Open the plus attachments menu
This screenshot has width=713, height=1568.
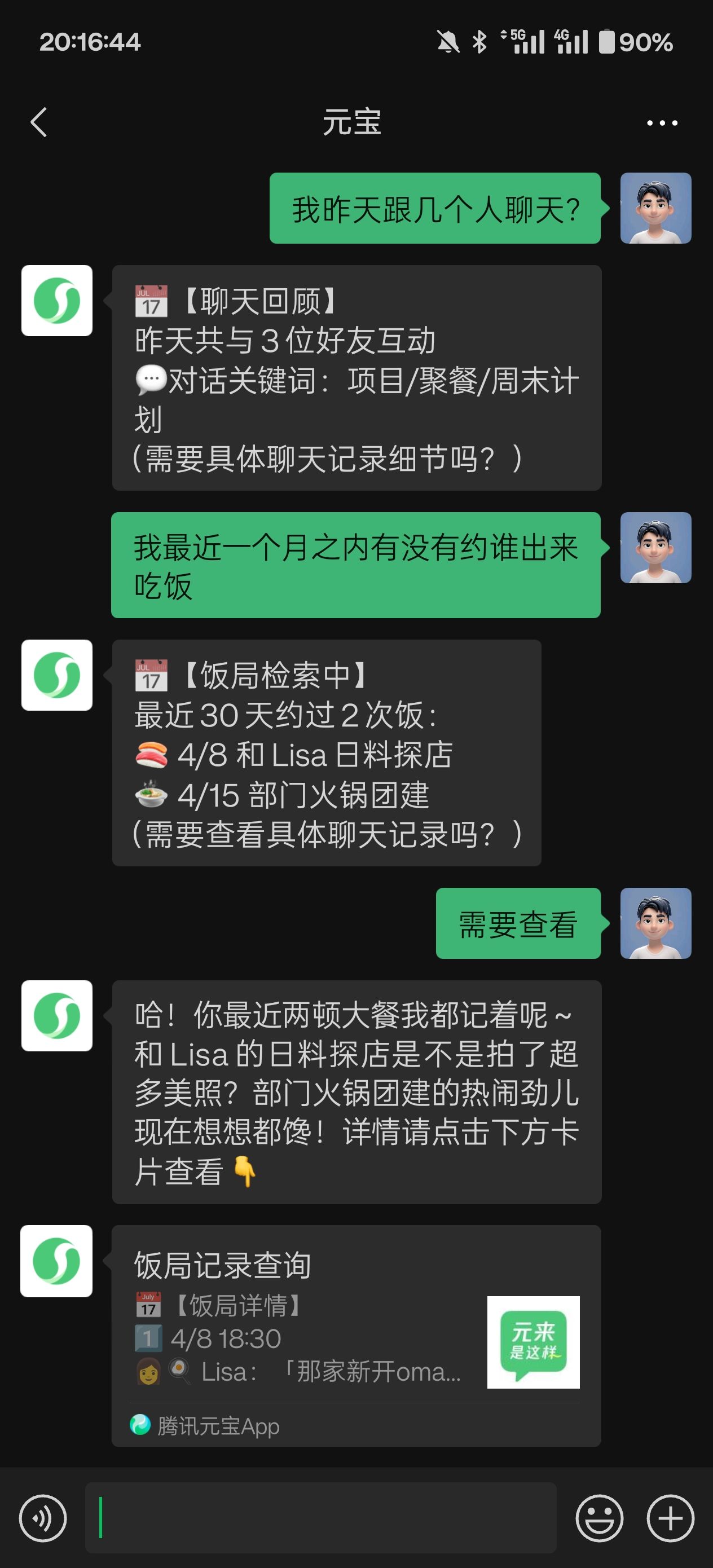670,1518
